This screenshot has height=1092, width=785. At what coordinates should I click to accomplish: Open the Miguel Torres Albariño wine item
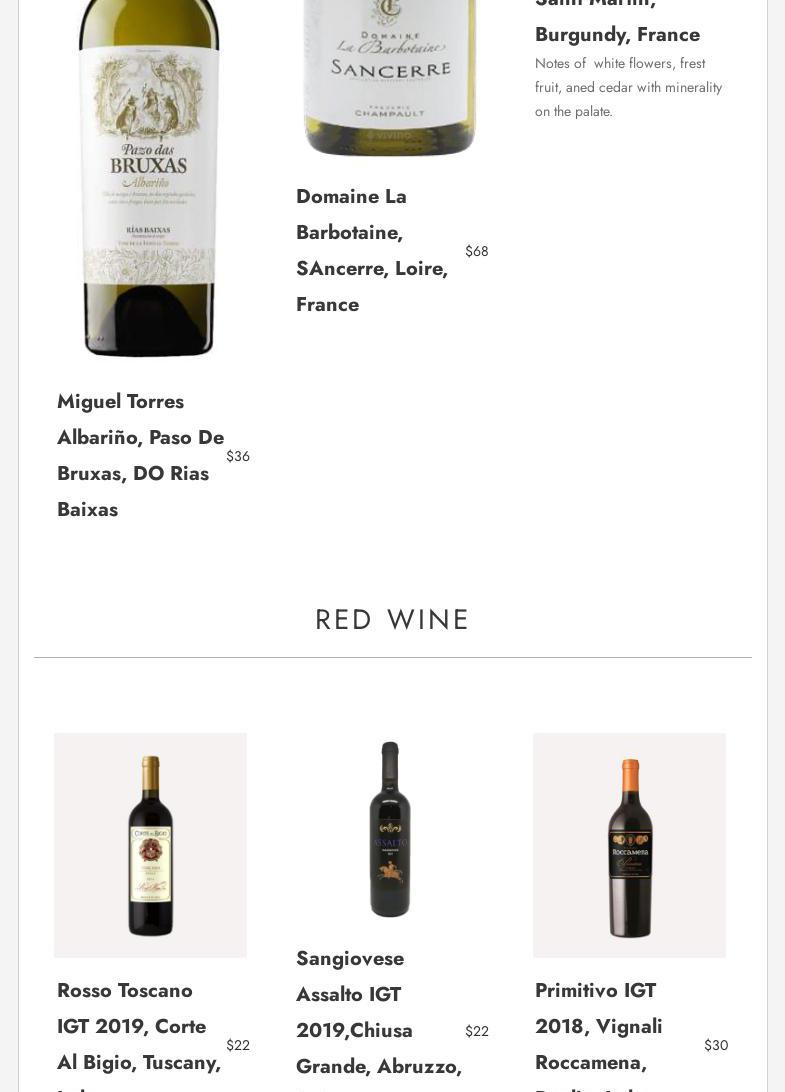pyautogui.click(x=140, y=455)
